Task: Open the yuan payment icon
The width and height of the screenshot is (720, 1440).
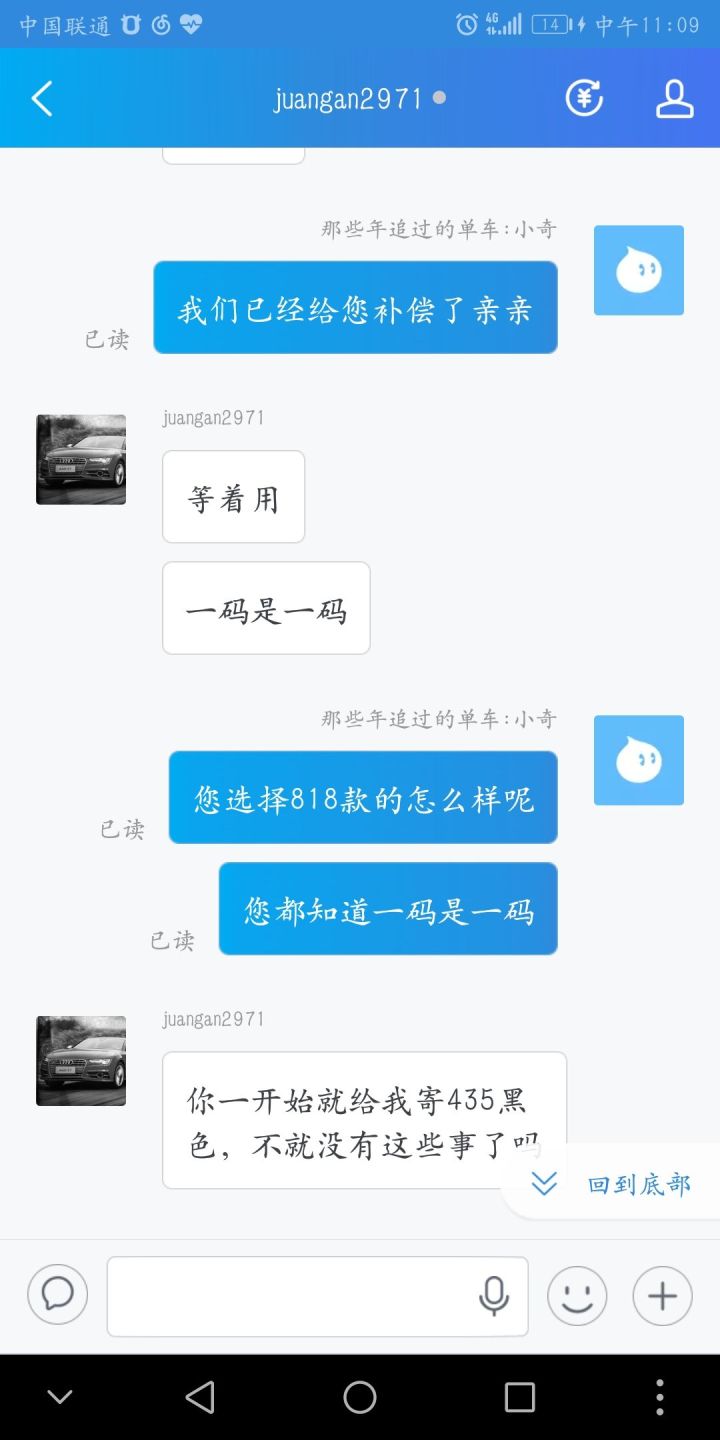Action: [584, 99]
